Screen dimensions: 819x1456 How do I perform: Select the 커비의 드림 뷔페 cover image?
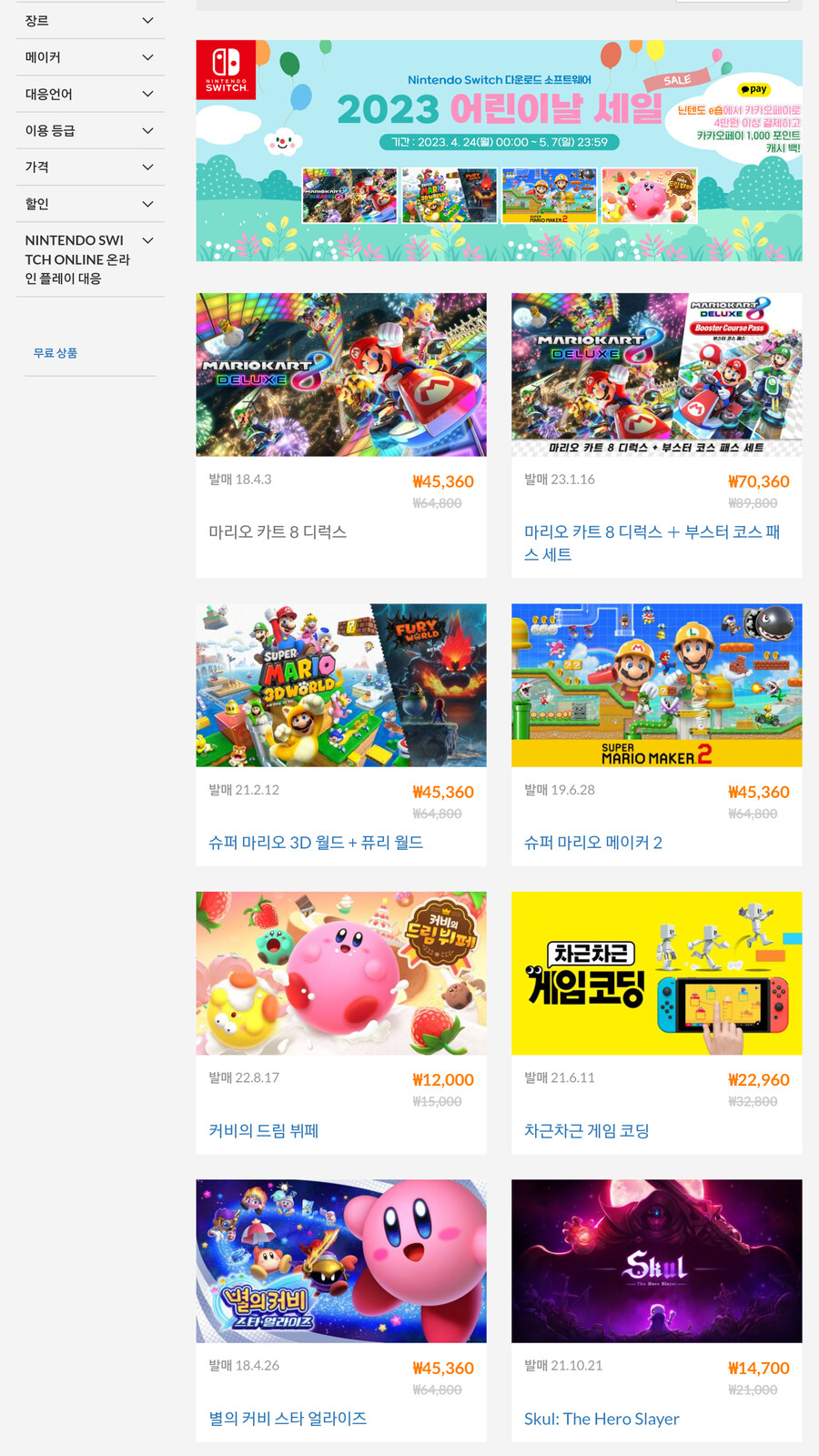[340, 973]
